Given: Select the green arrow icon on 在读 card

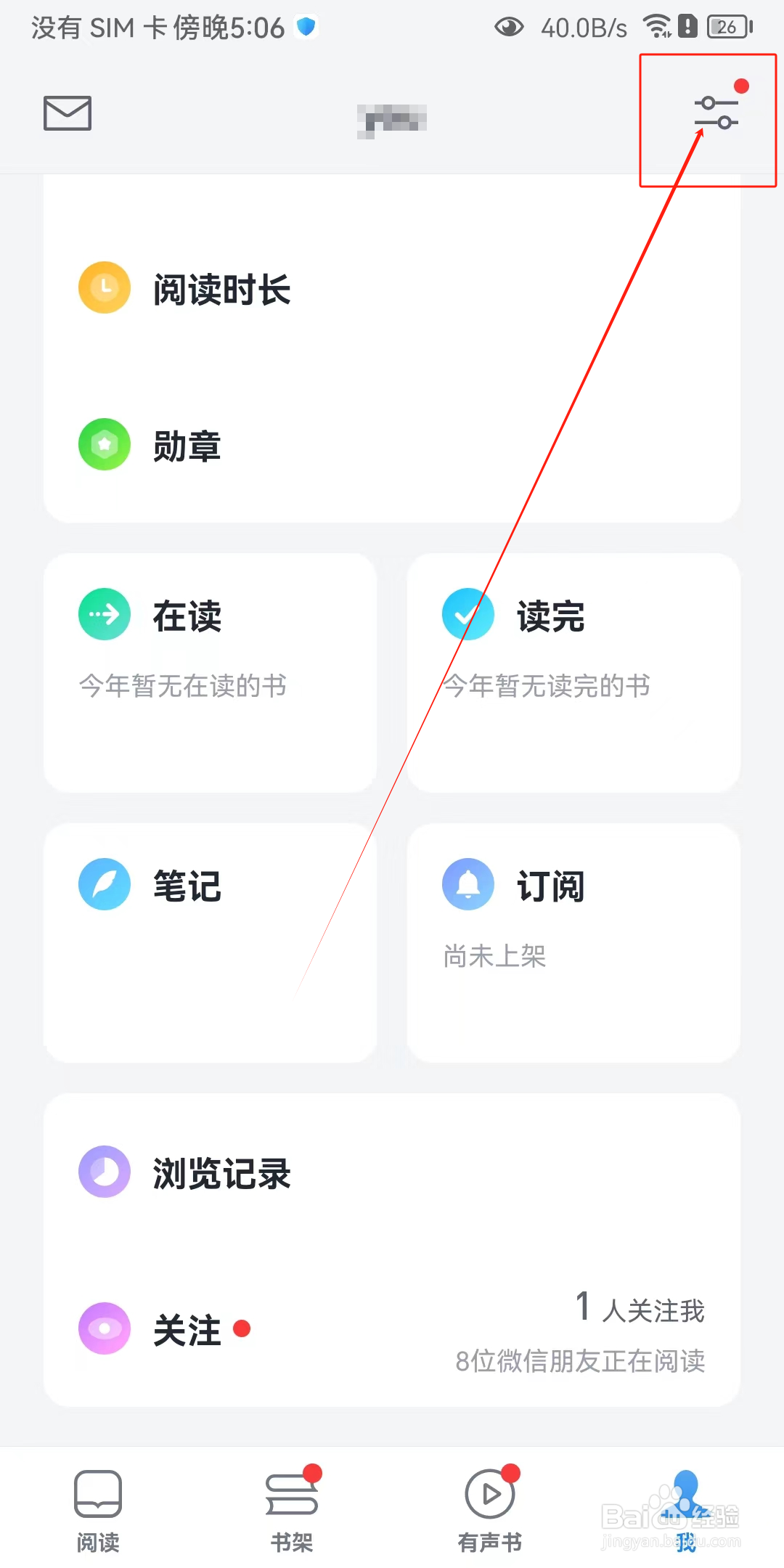Looking at the screenshot, I should (x=104, y=613).
